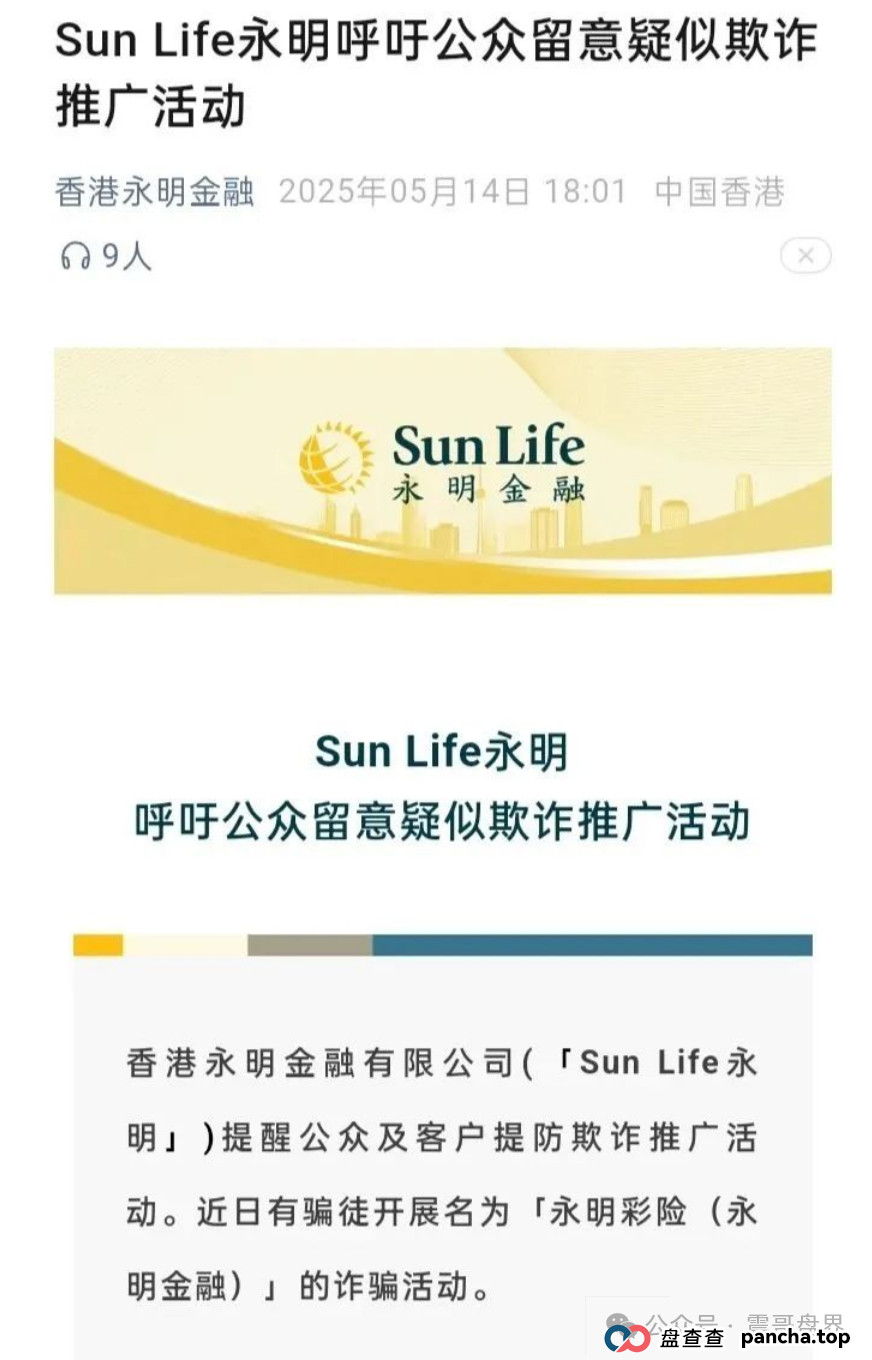The height and width of the screenshot is (1360, 872).
Task: Dismiss the listener bar with X button
Action: pos(805,256)
